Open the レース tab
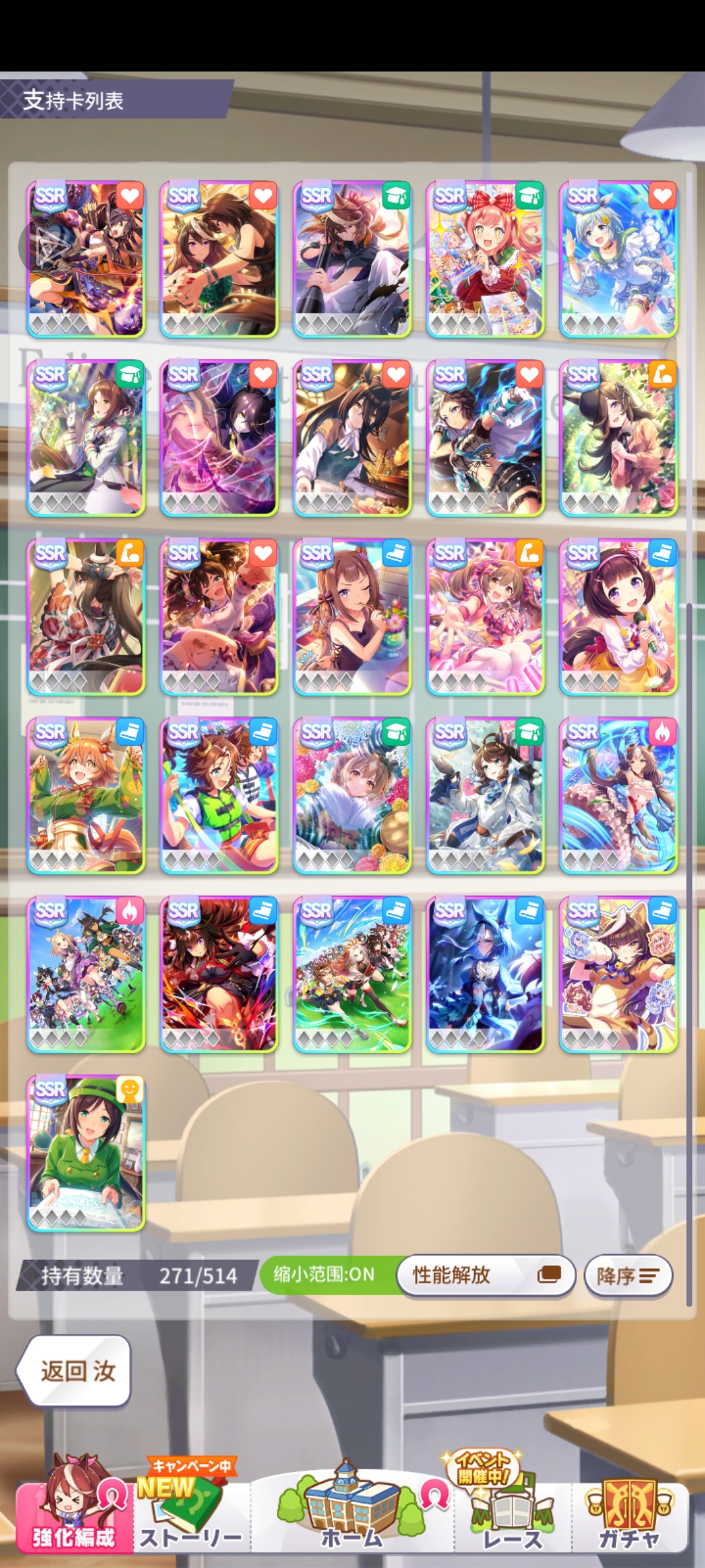The height and width of the screenshot is (1568, 705). [x=511, y=1516]
